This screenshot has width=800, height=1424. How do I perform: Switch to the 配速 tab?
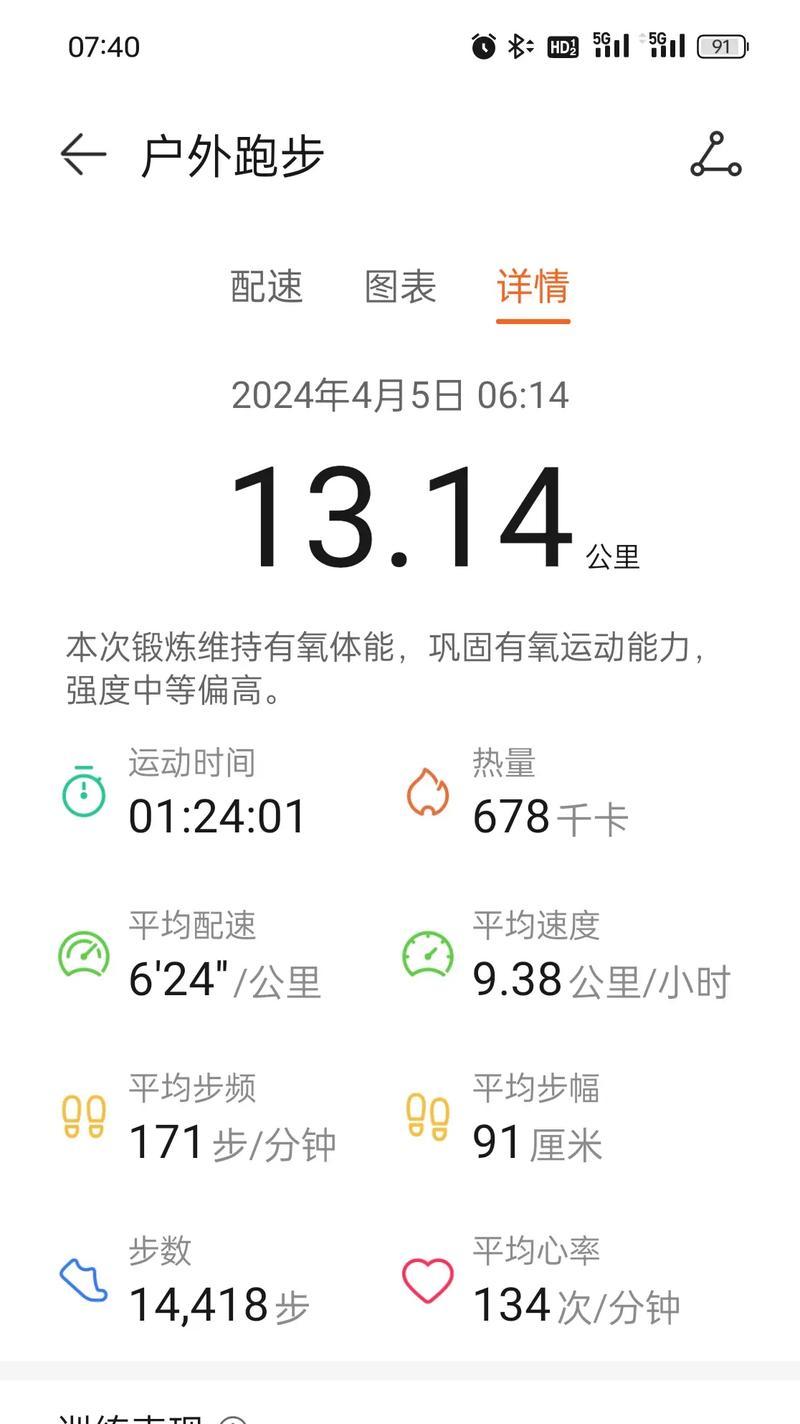[267, 287]
